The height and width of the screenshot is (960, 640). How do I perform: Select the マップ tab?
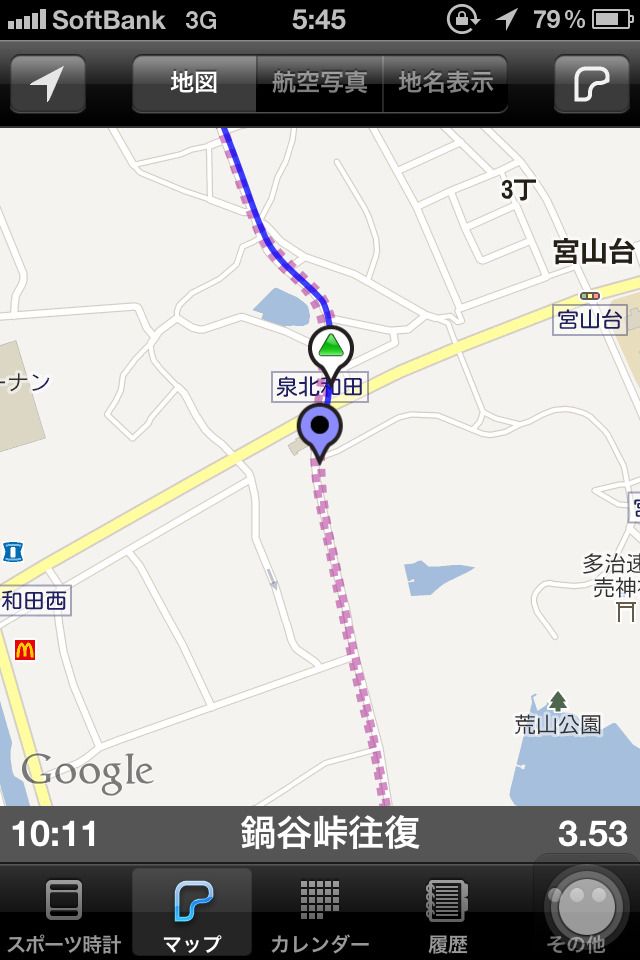point(192,913)
